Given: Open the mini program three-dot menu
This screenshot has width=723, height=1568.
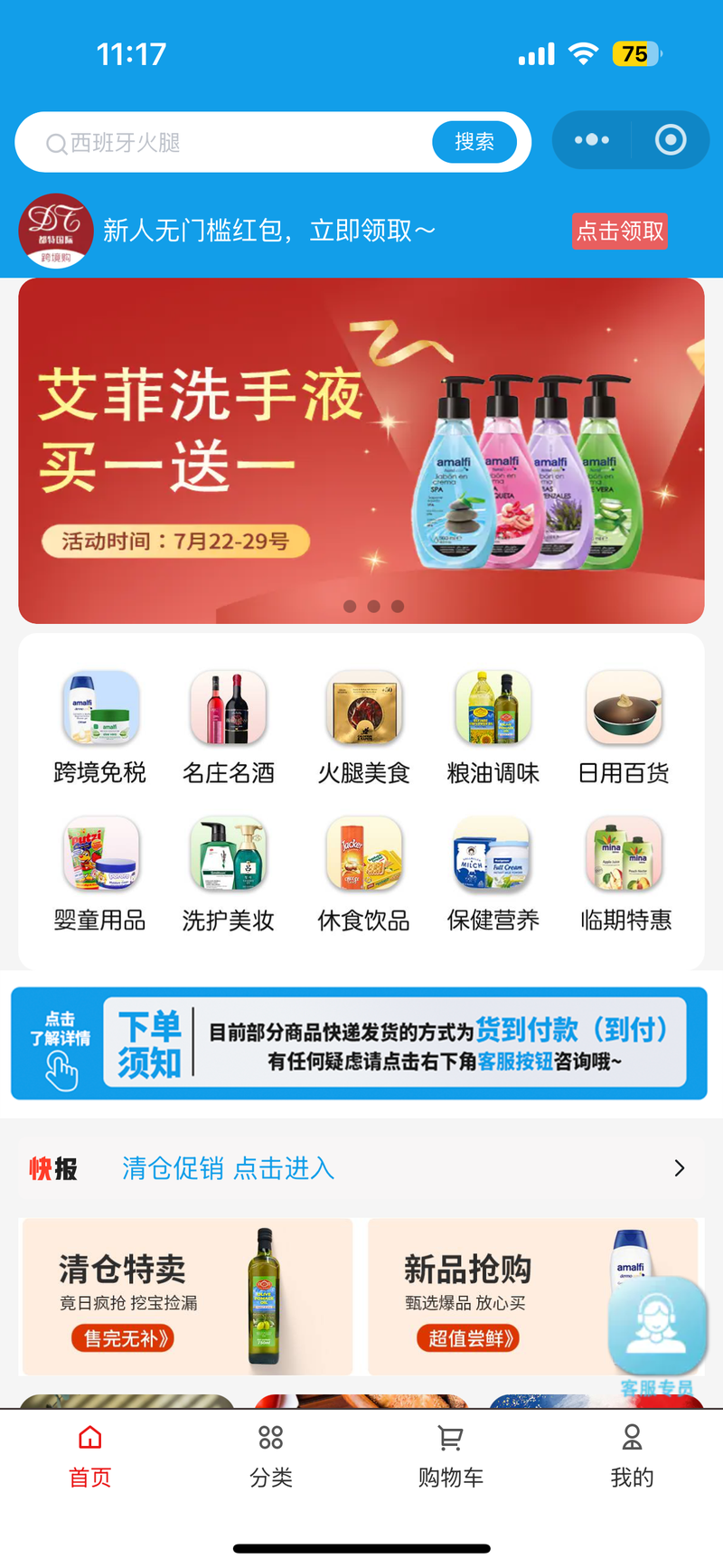Looking at the screenshot, I should [592, 140].
